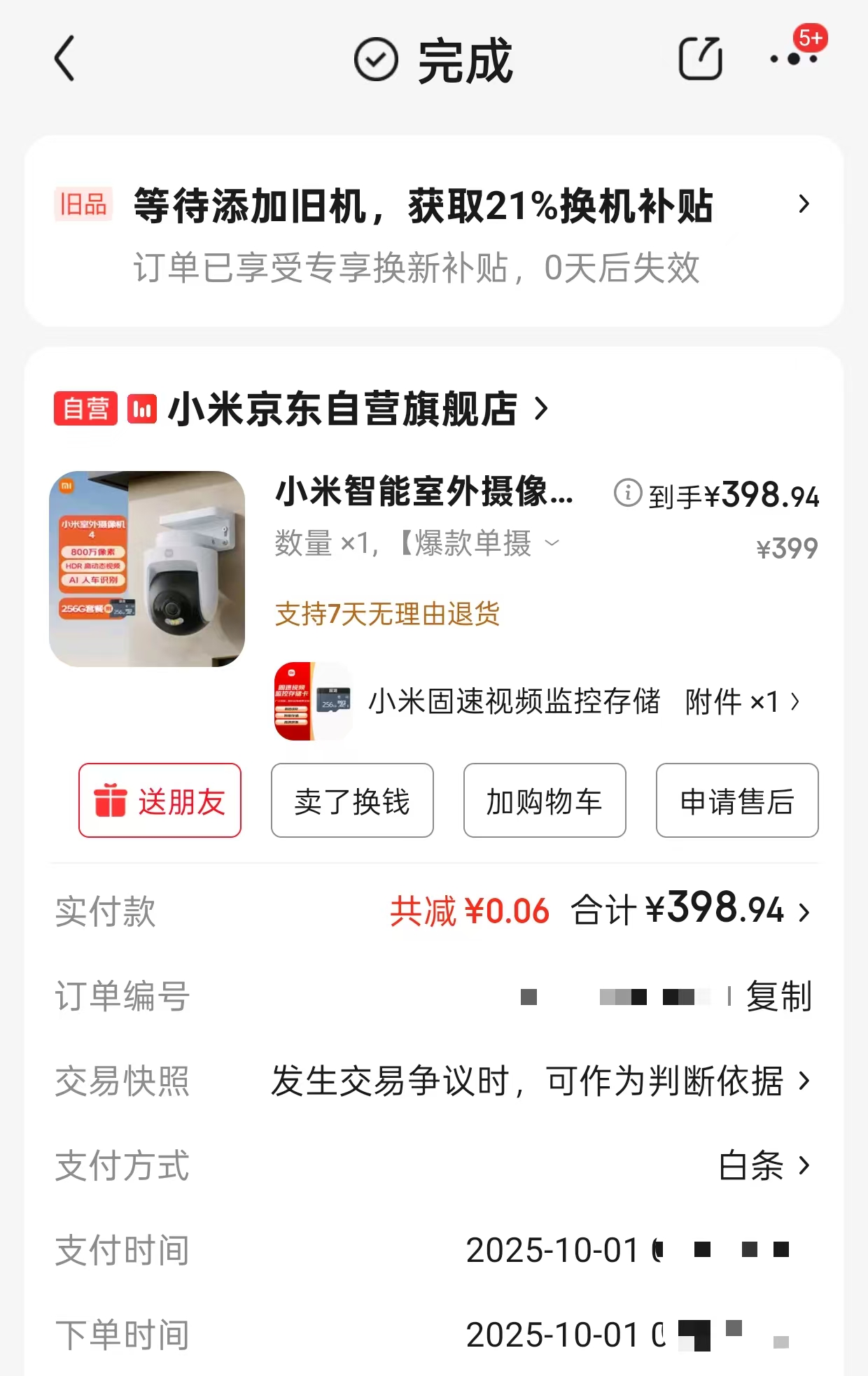Add item again with 加购物车
This screenshot has height=1376, width=868.
click(x=545, y=801)
